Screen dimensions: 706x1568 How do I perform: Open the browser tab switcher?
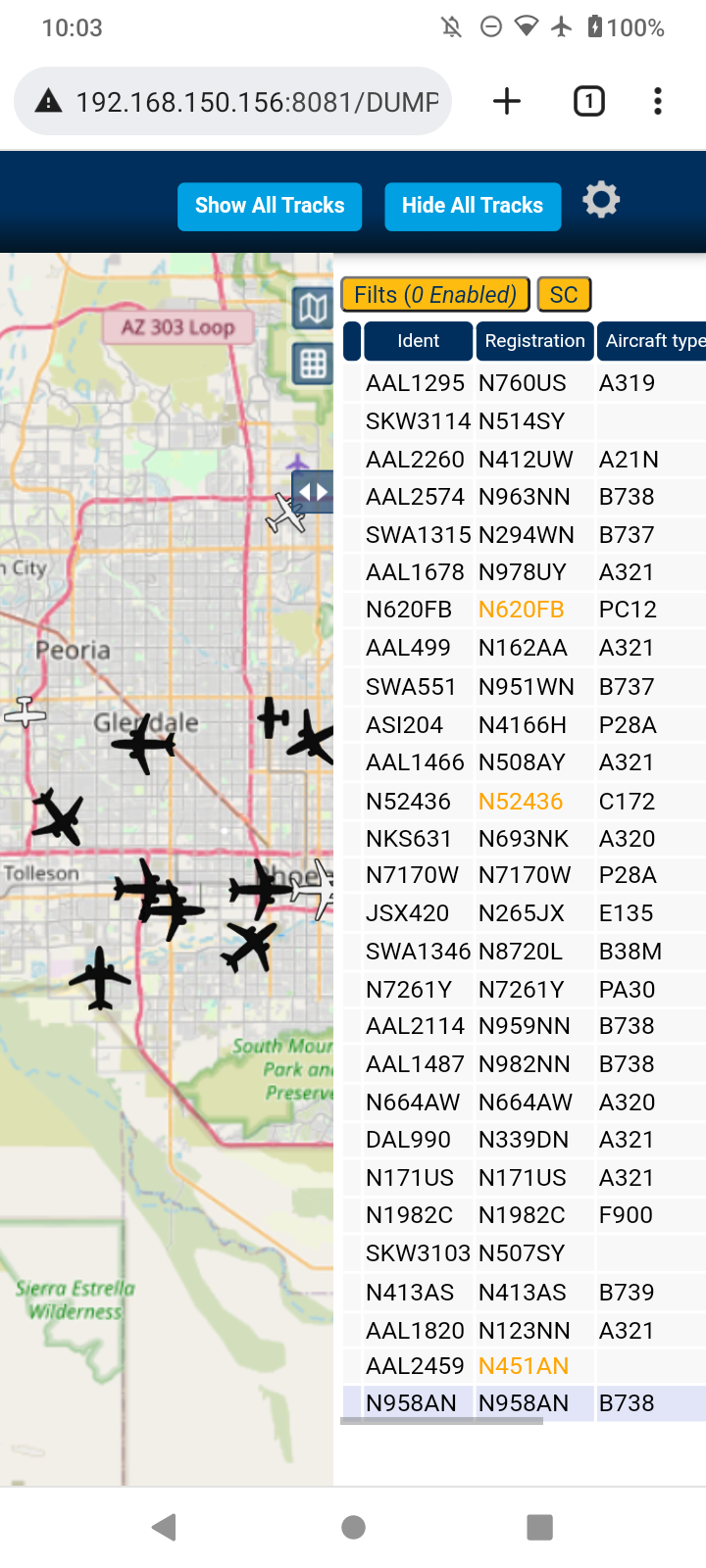pyautogui.click(x=589, y=101)
